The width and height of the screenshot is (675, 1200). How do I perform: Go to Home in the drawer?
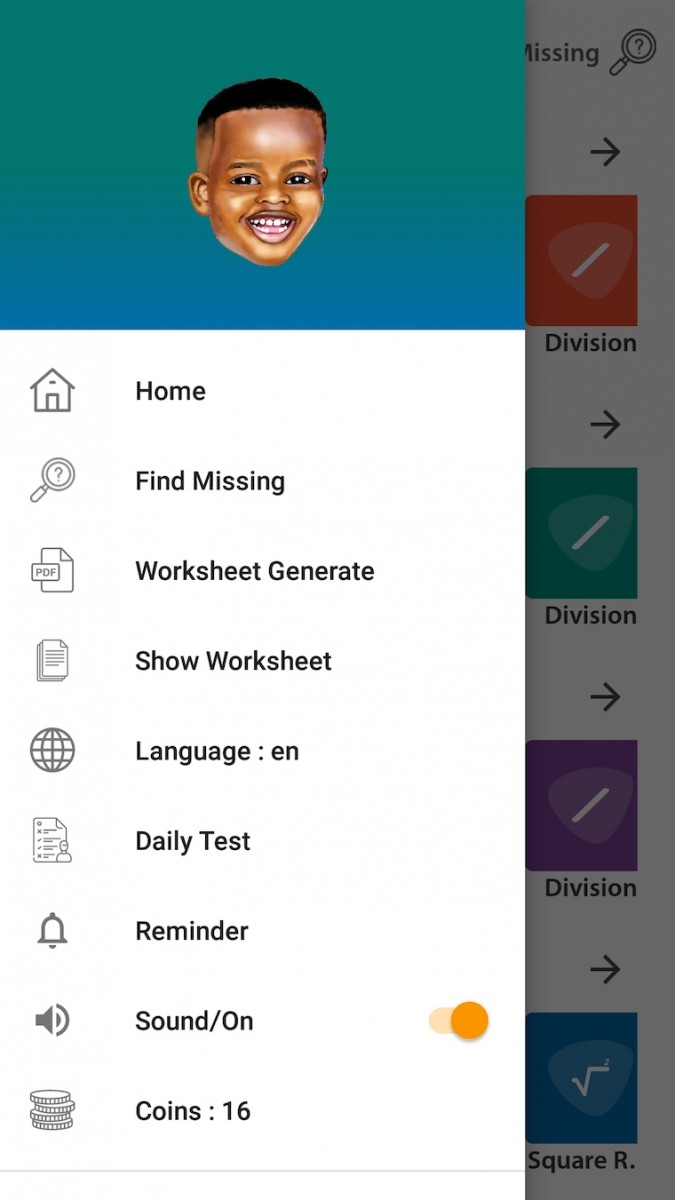coord(262,391)
